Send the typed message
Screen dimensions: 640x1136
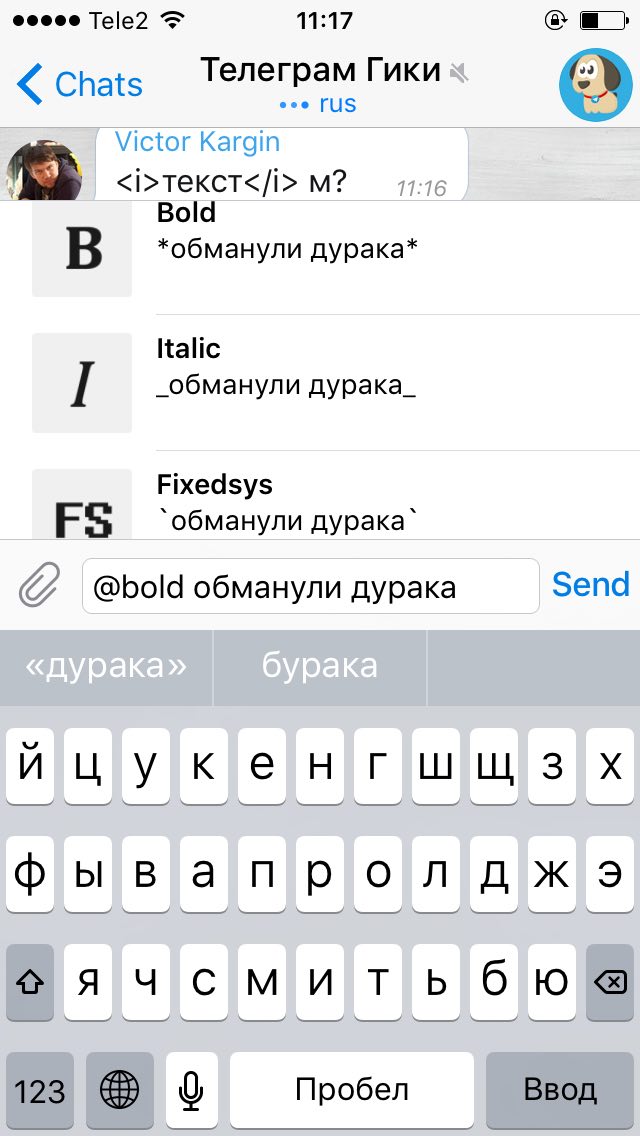point(590,585)
